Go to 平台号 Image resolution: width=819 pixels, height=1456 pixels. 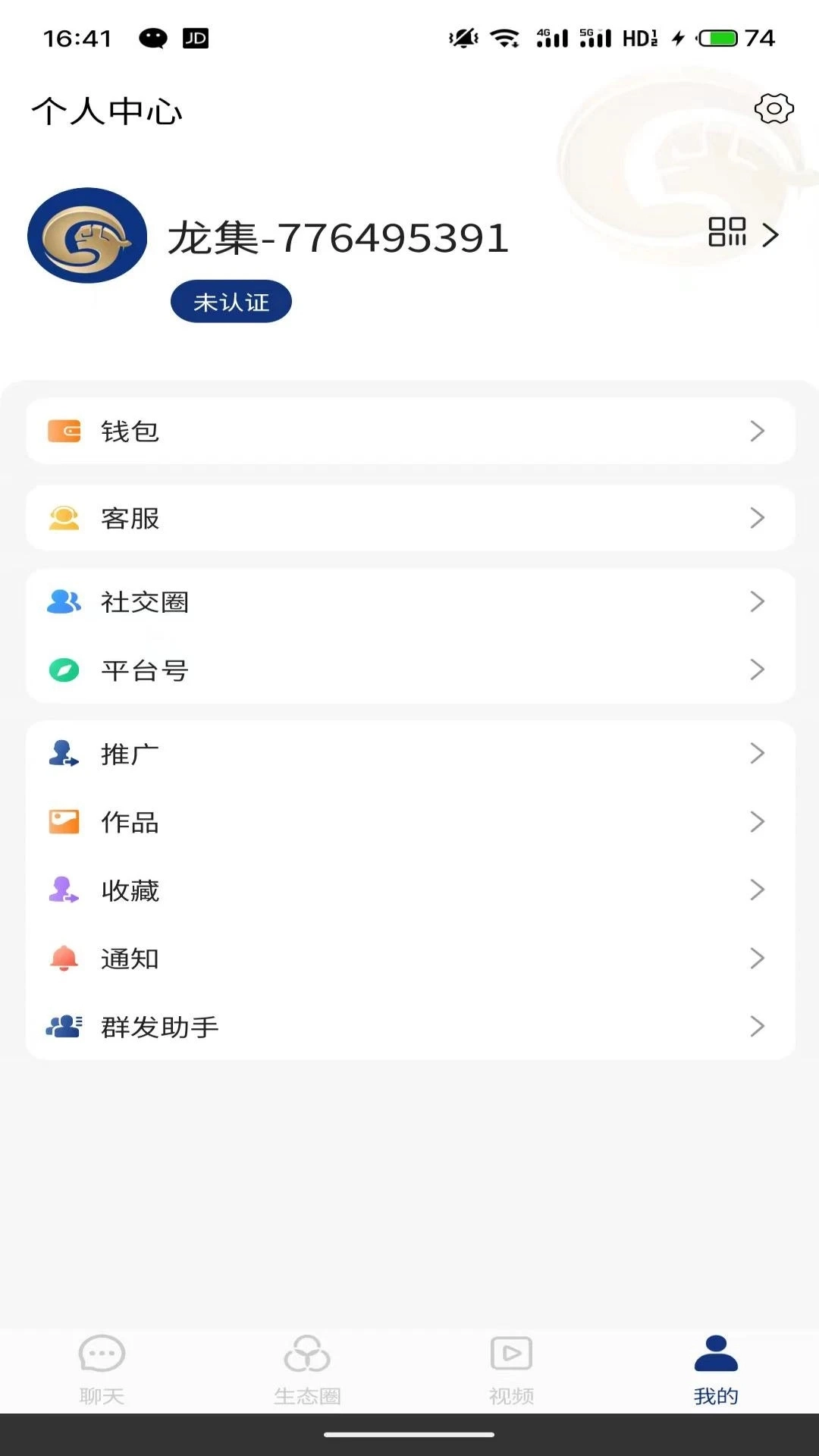pyautogui.click(x=409, y=670)
